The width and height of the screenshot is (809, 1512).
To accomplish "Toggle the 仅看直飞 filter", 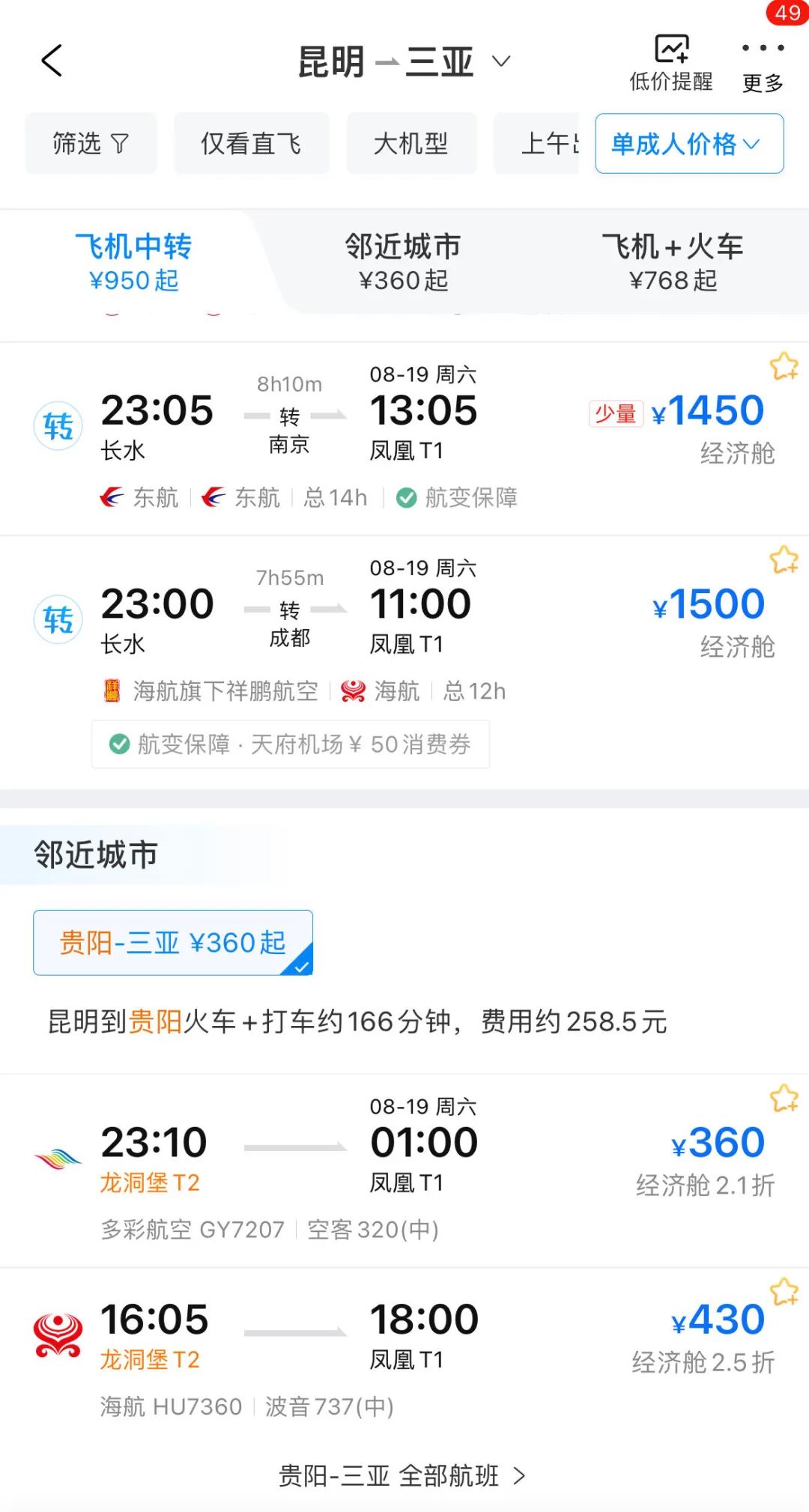I will pos(251,144).
